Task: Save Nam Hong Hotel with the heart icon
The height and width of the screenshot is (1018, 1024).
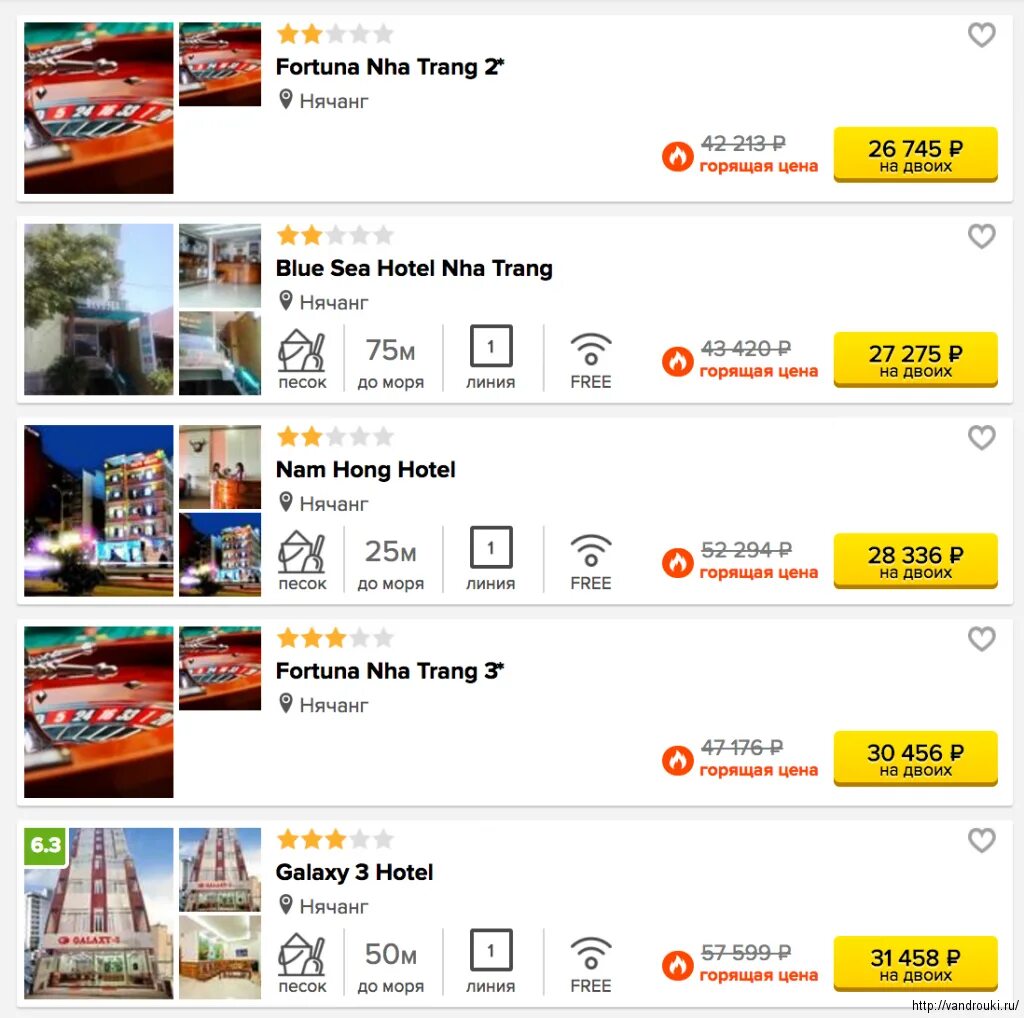Action: pyautogui.click(x=981, y=438)
